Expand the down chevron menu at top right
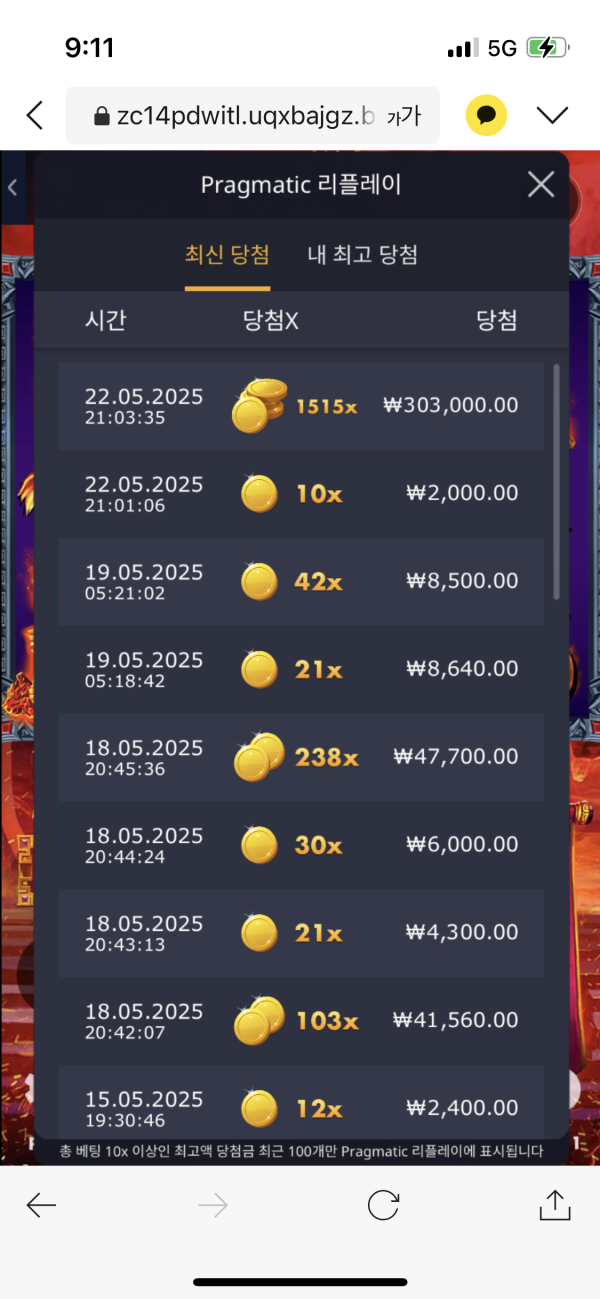The image size is (600, 1299). tap(552, 116)
